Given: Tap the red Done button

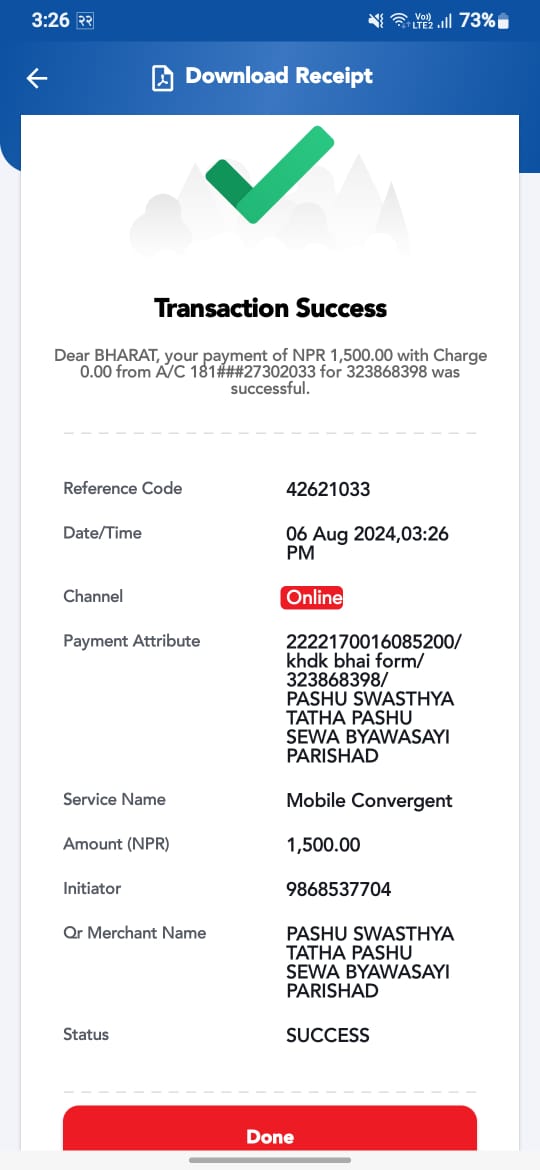Looking at the screenshot, I should pyautogui.click(x=269, y=1135).
